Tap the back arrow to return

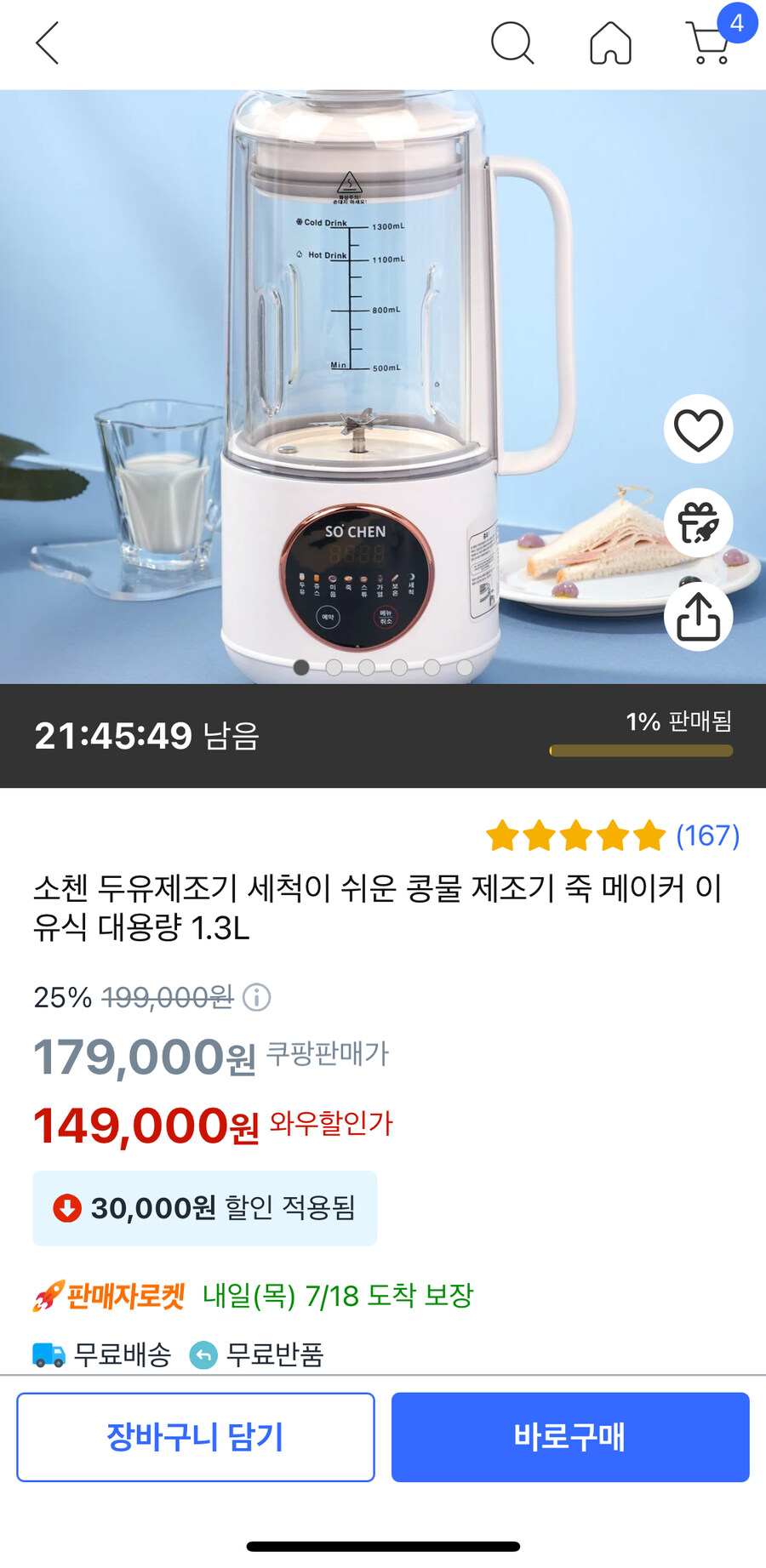click(x=47, y=44)
